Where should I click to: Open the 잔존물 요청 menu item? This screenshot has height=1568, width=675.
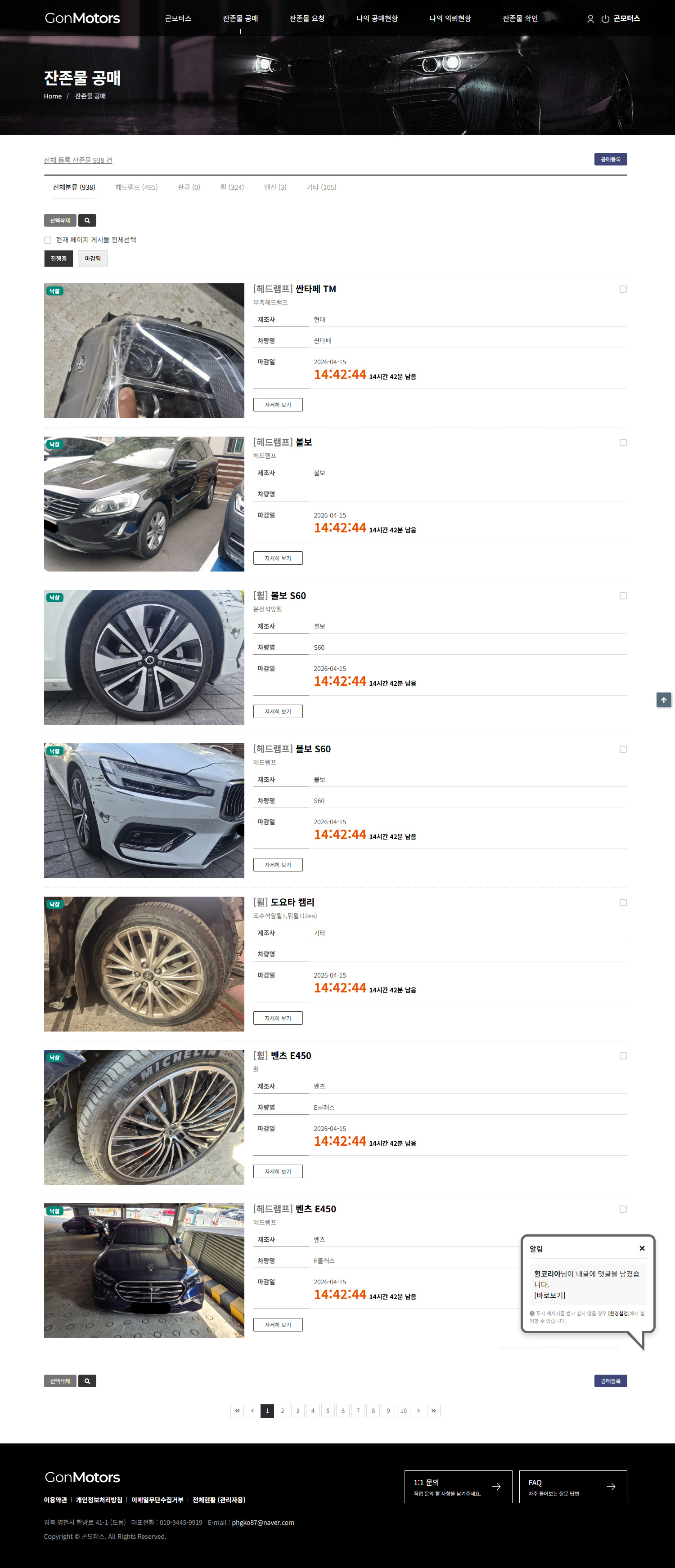click(x=306, y=19)
